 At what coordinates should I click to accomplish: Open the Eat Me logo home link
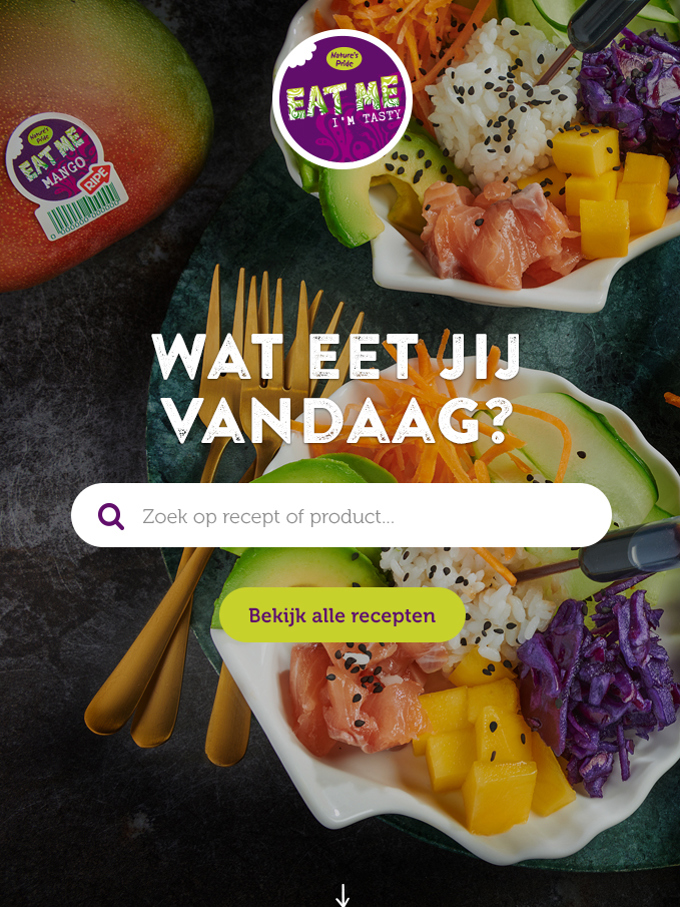342,98
